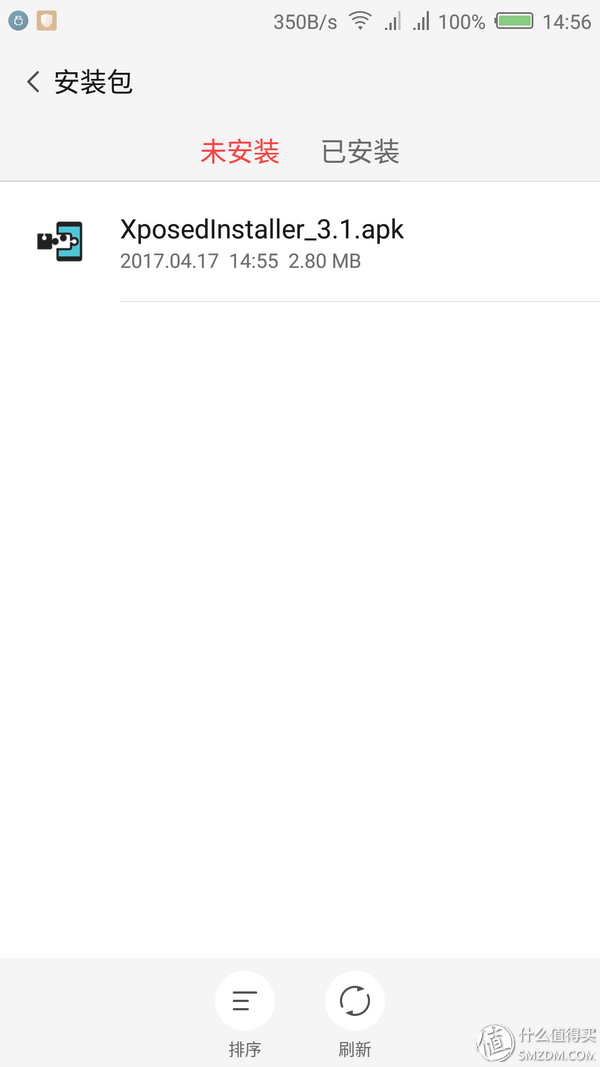This screenshot has height=1067, width=600.
Task: Refresh the package list with 刷新
Action: 354,1002
